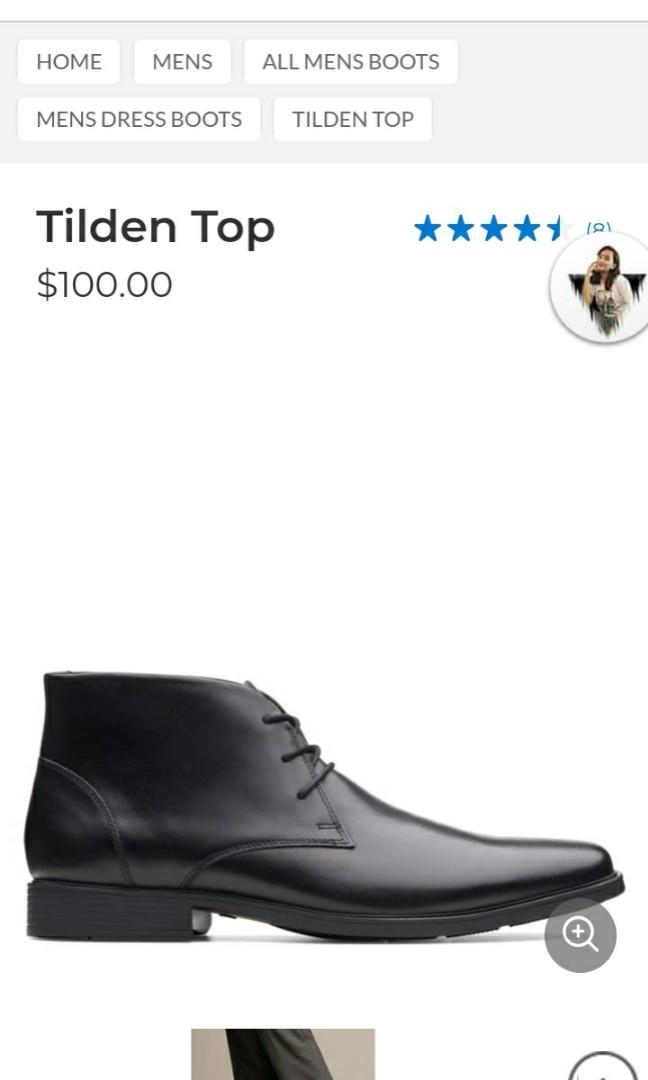View the model photo thumbnail below

283,1054
